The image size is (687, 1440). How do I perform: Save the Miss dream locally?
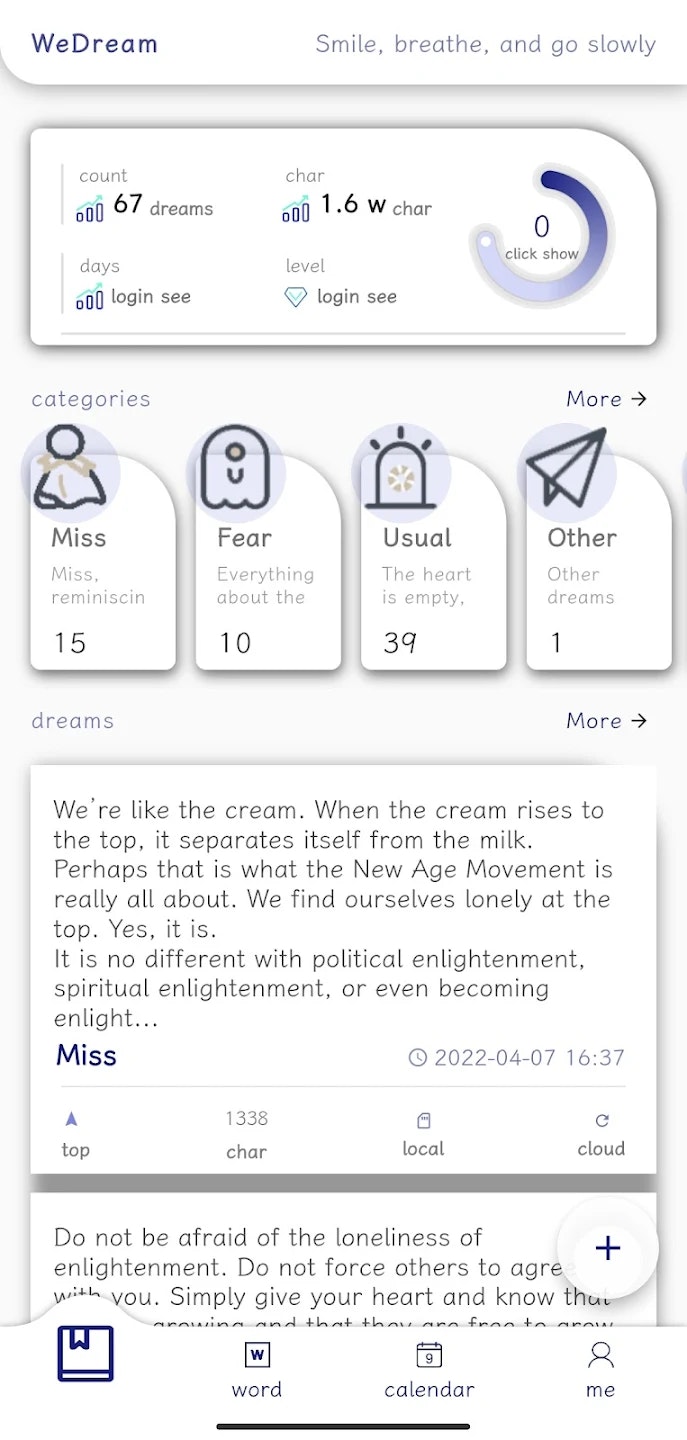point(423,1134)
